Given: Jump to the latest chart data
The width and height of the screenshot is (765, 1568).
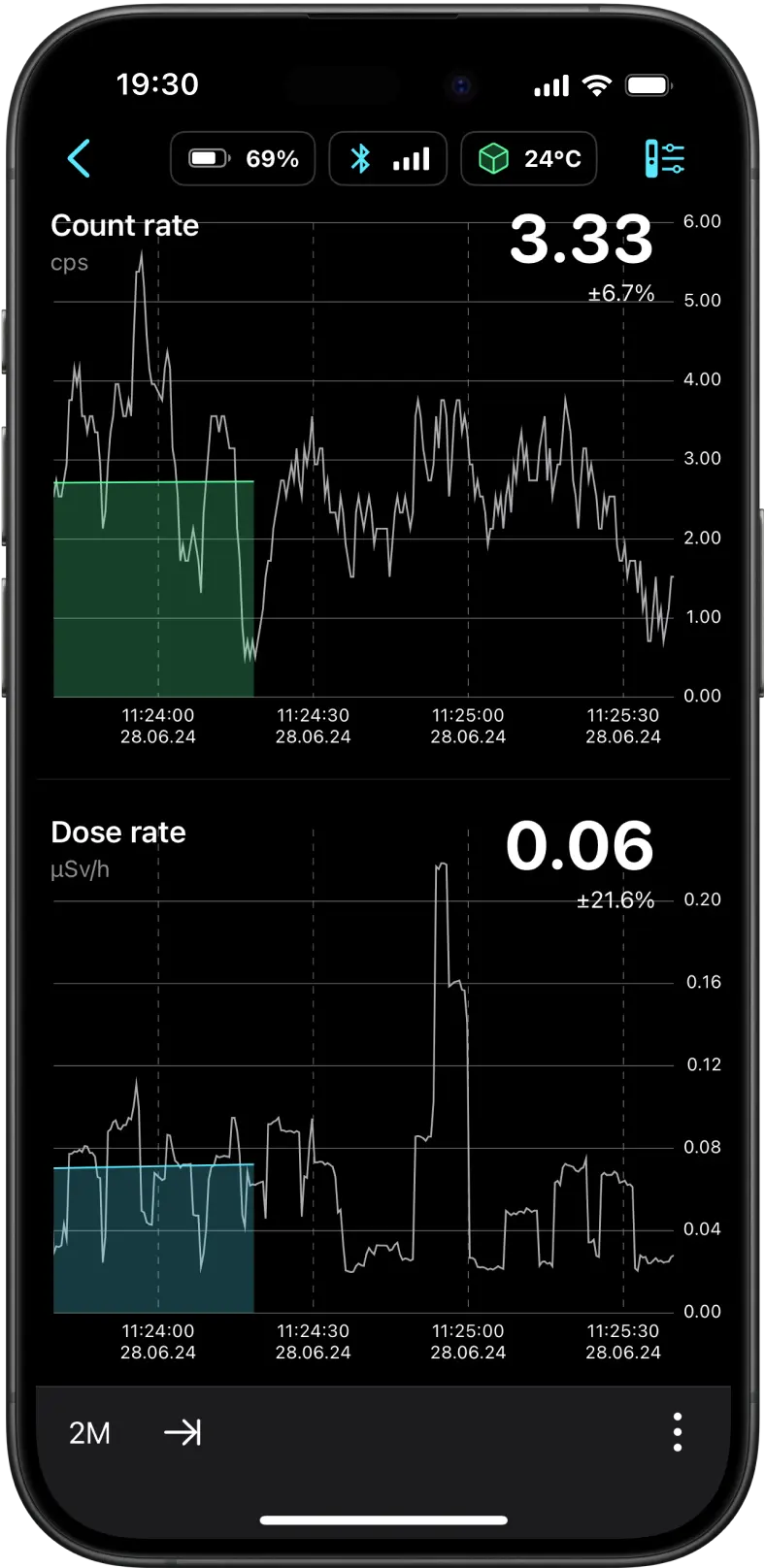Looking at the screenshot, I should pos(183,1433).
